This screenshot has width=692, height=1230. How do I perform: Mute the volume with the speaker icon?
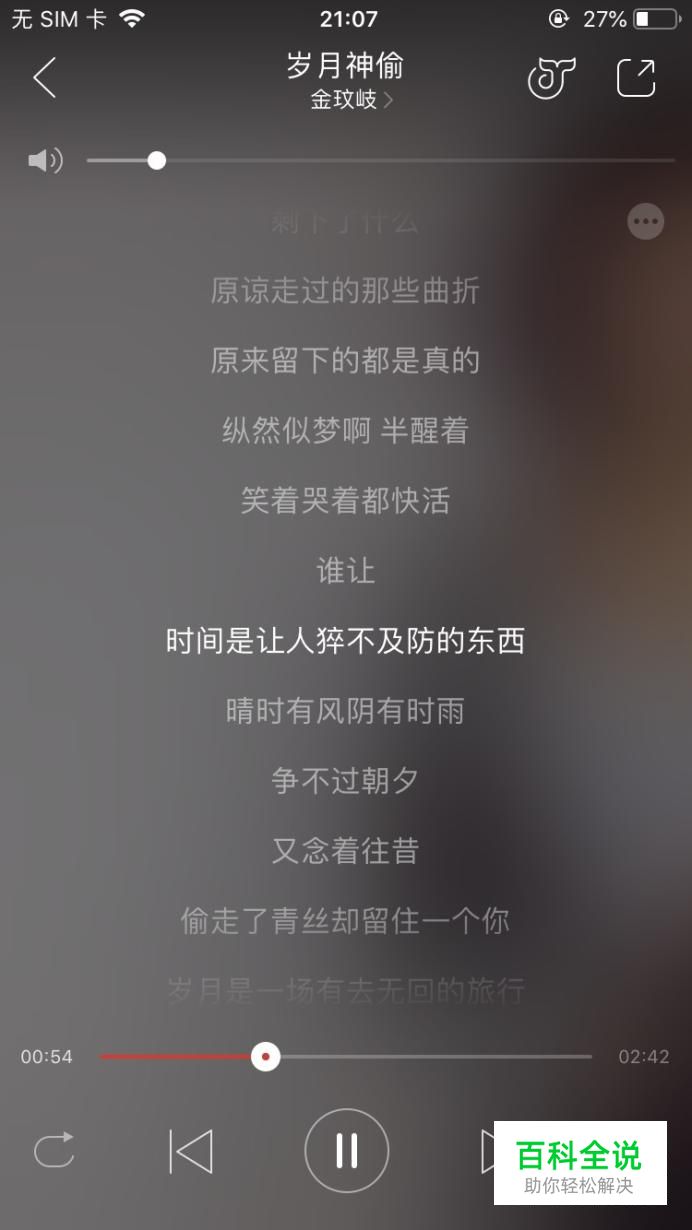(x=44, y=160)
